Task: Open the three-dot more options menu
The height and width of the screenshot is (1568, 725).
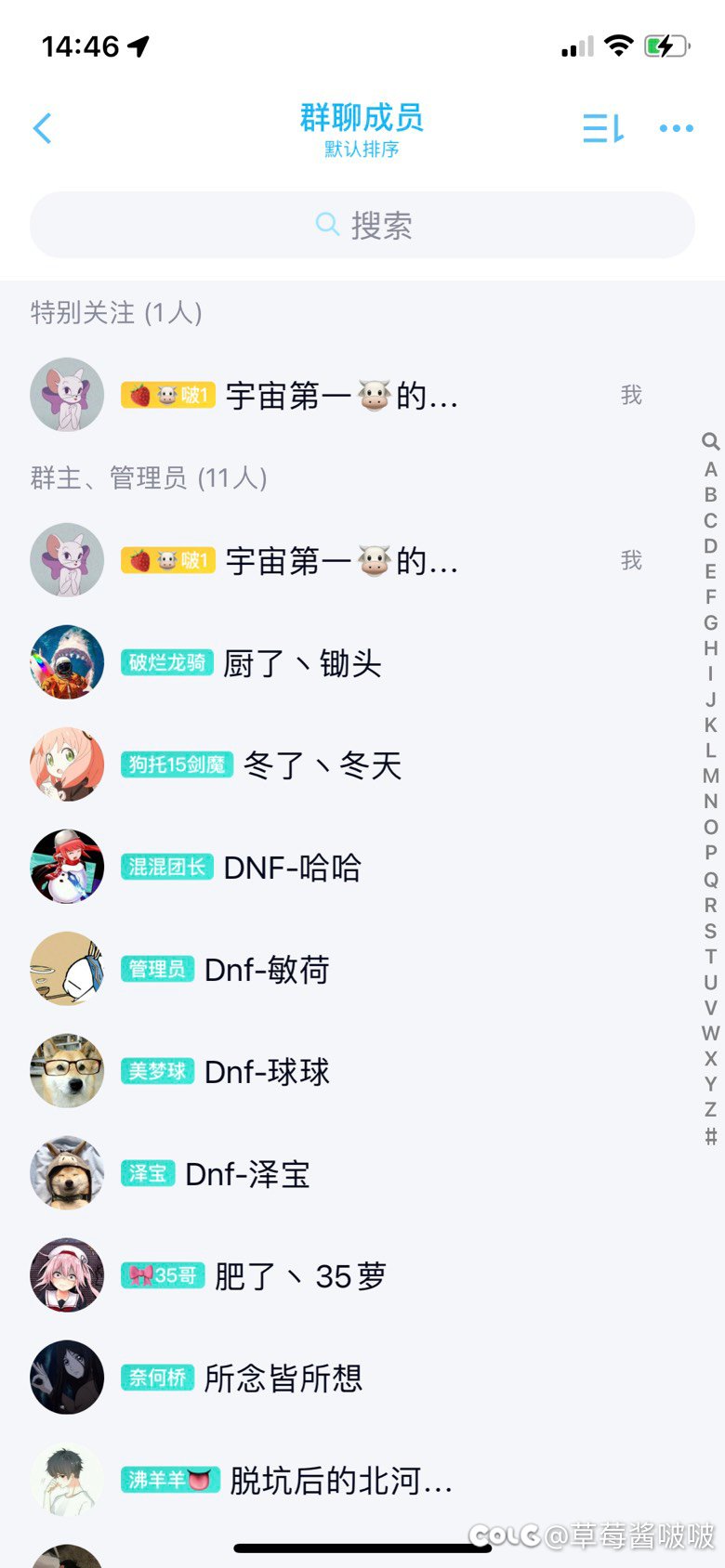Action: 676,128
